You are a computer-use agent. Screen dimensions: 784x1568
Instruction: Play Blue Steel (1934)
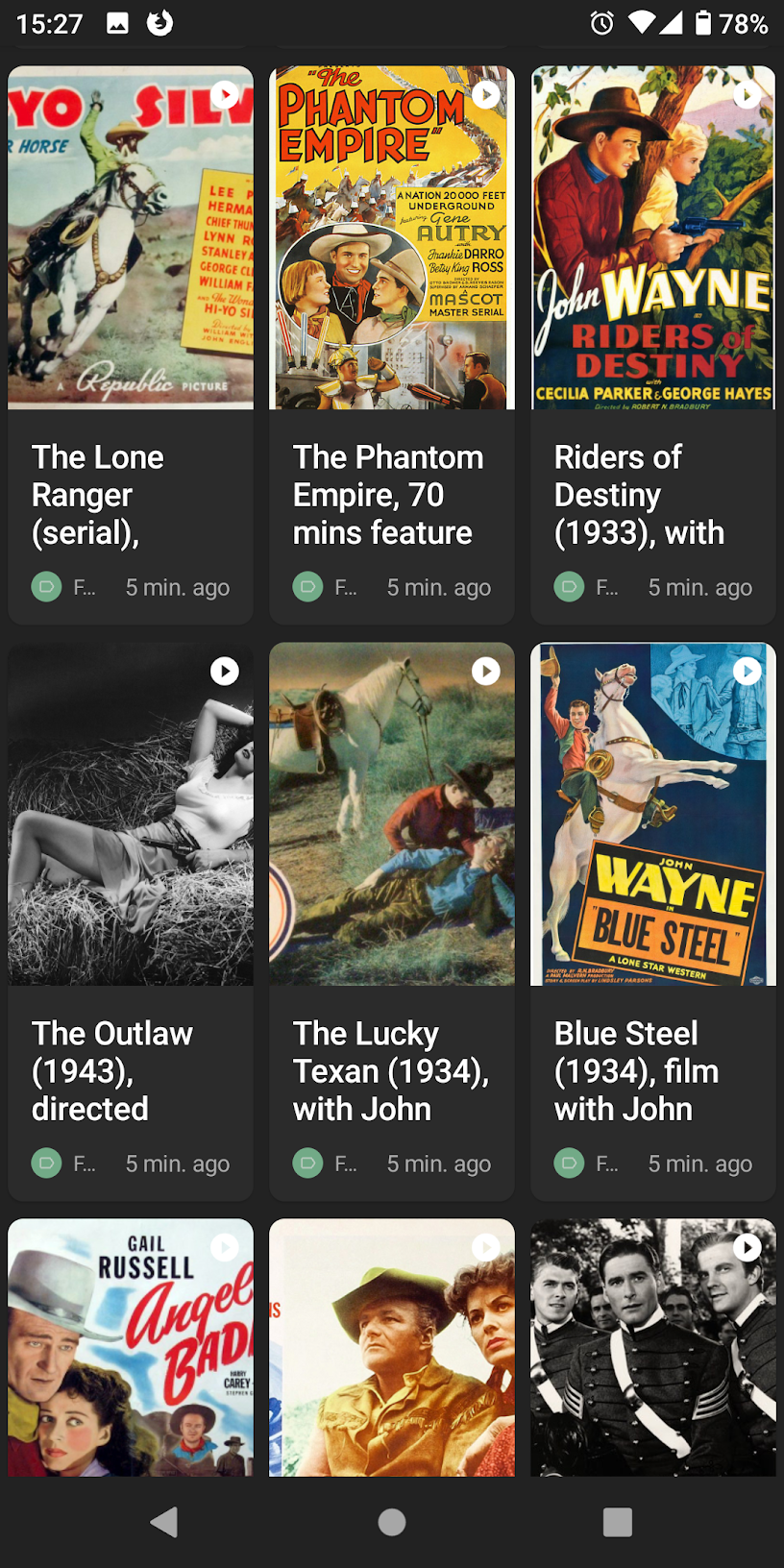tap(747, 672)
